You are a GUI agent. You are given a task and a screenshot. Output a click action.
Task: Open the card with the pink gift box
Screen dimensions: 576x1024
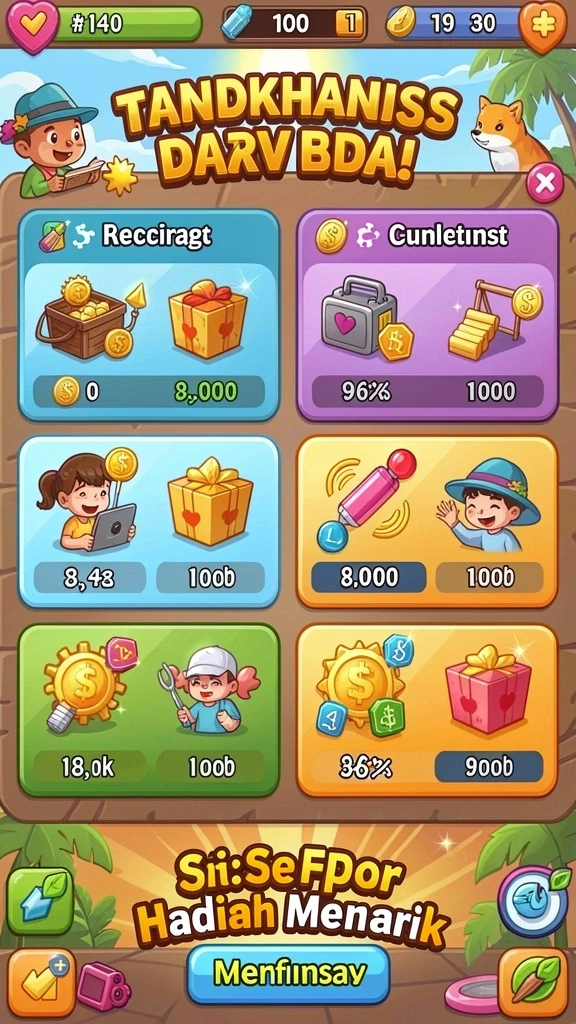point(428,710)
